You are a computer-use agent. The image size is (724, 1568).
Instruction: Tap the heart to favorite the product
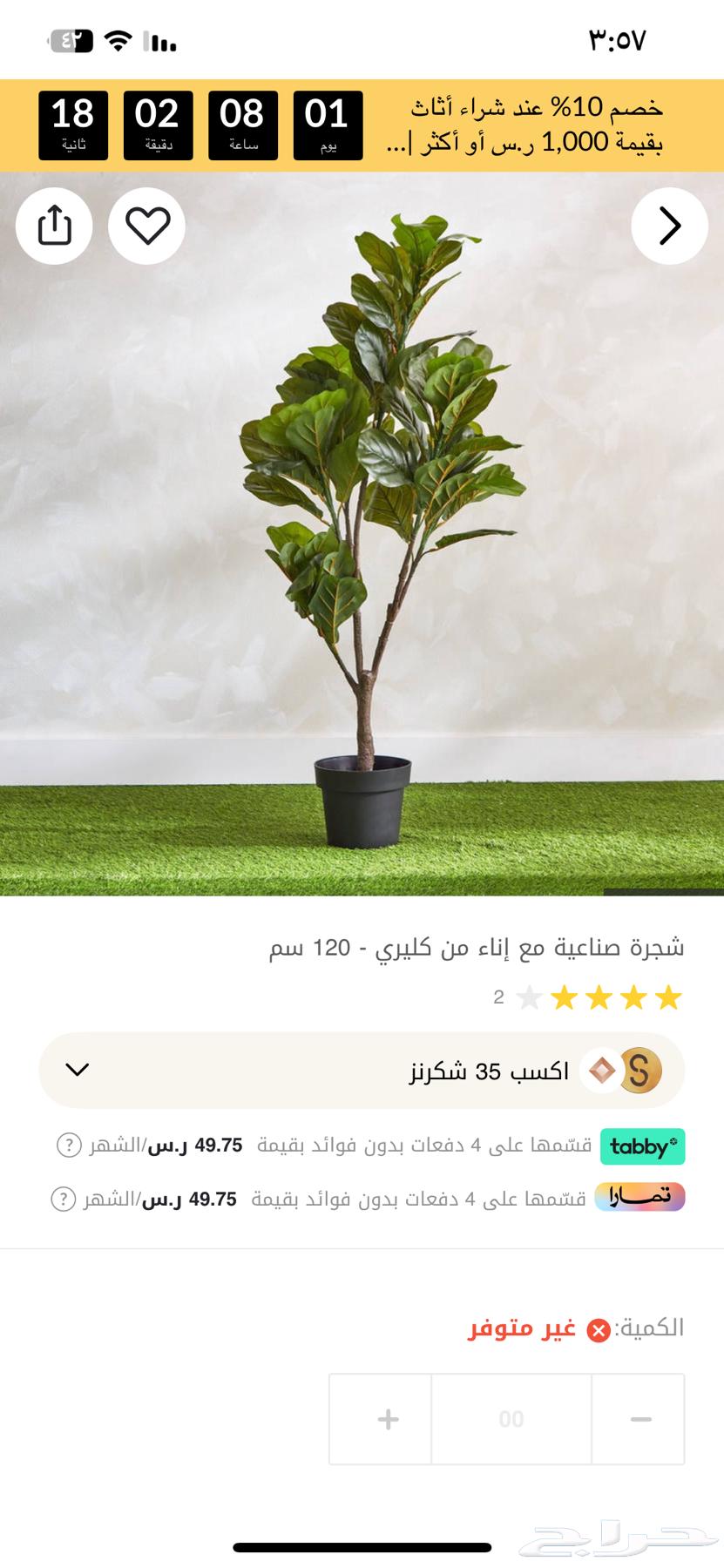click(x=146, y=226)
